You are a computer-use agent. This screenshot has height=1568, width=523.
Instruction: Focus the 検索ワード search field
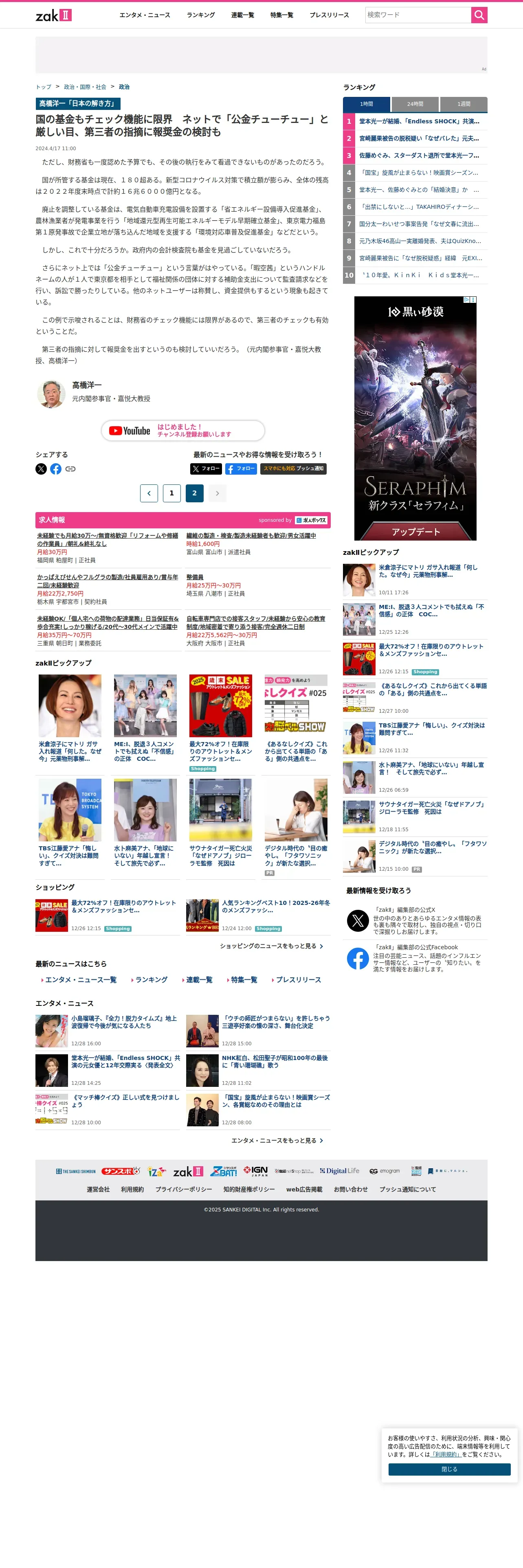tap(418, 15)
